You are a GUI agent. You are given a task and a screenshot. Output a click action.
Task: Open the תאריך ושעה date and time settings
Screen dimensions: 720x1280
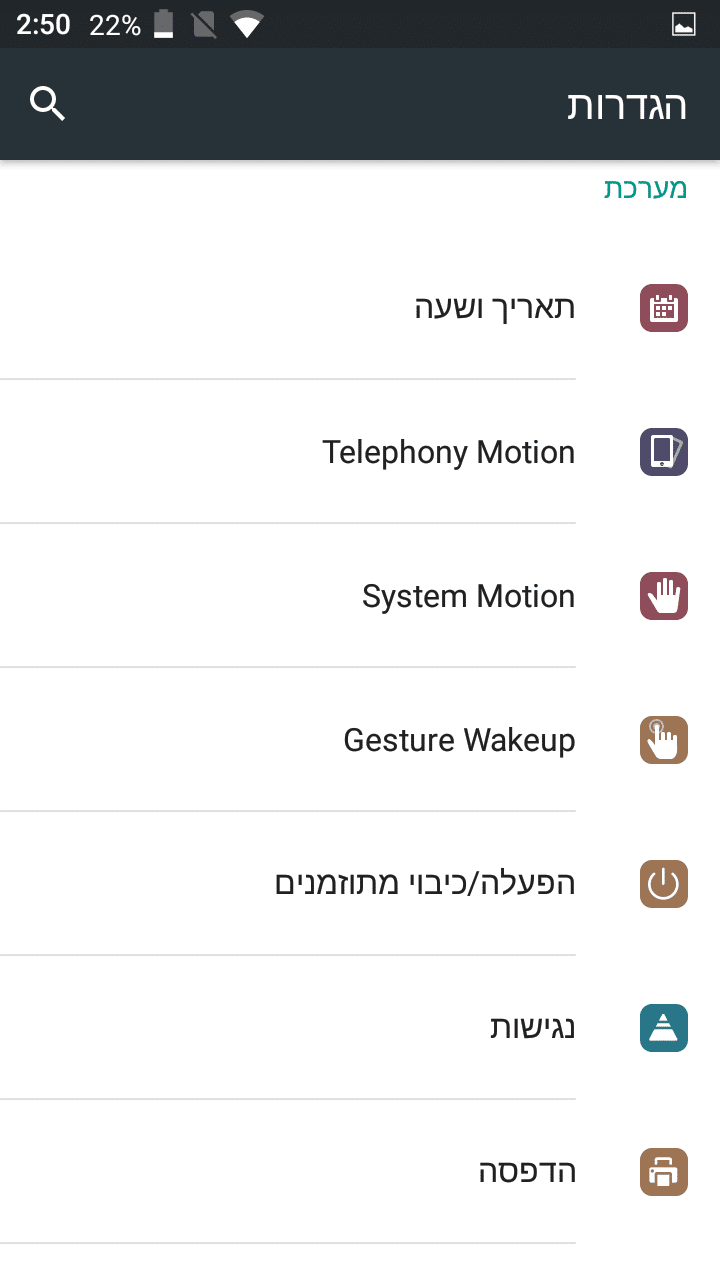[495, 308]
